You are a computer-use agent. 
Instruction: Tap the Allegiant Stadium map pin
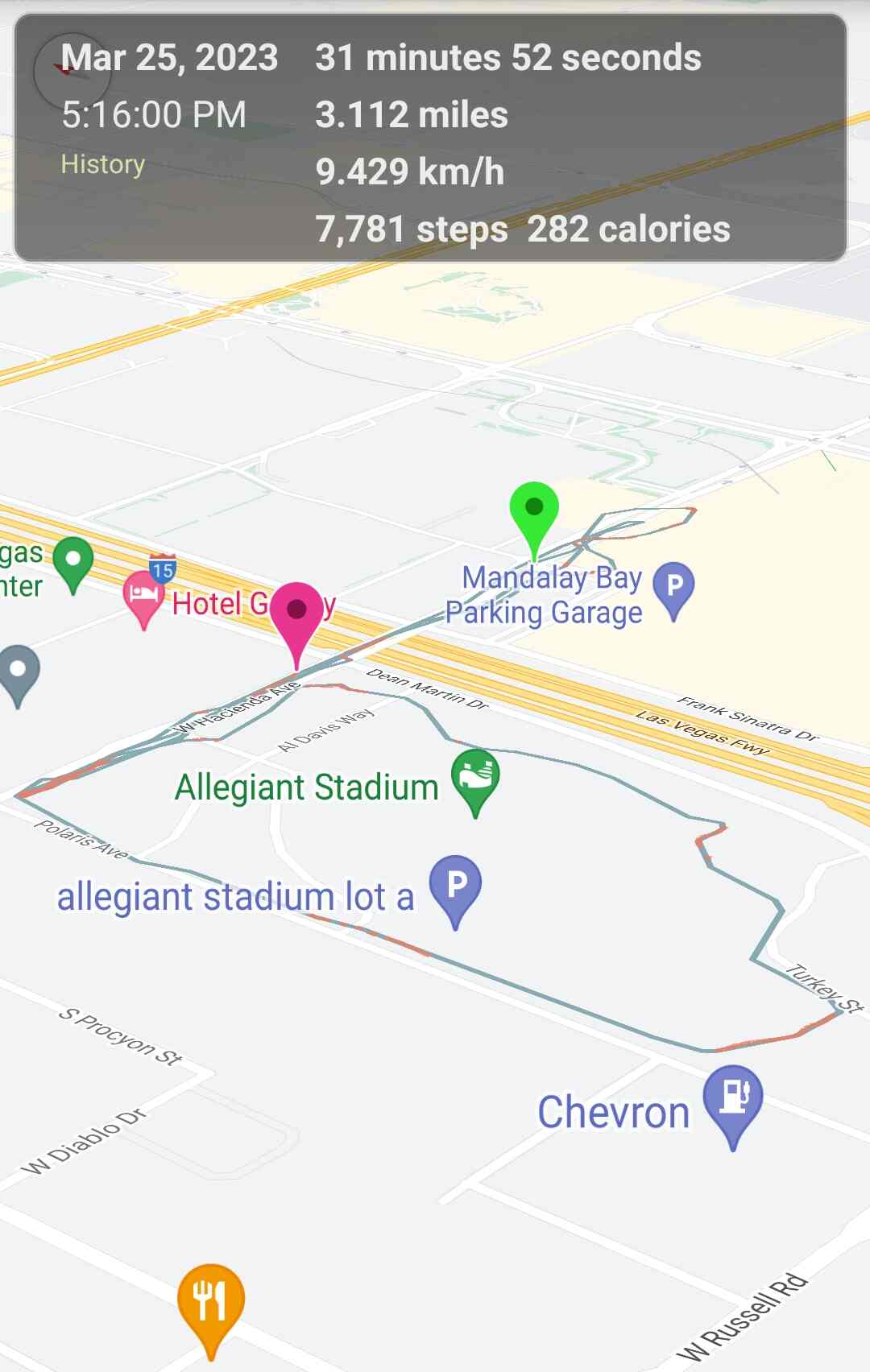[475, 776]
